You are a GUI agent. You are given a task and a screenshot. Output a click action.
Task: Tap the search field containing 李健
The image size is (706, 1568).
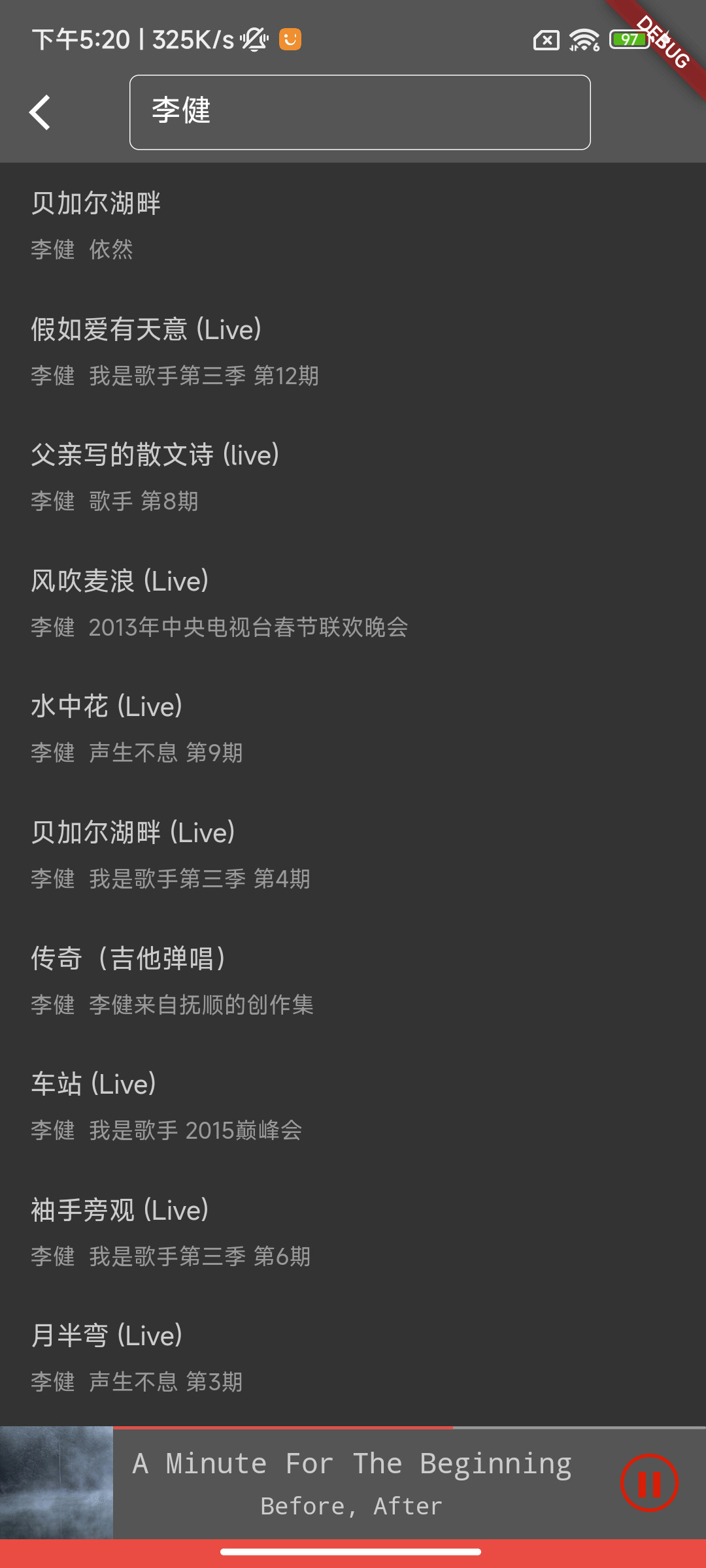(360, 112)
